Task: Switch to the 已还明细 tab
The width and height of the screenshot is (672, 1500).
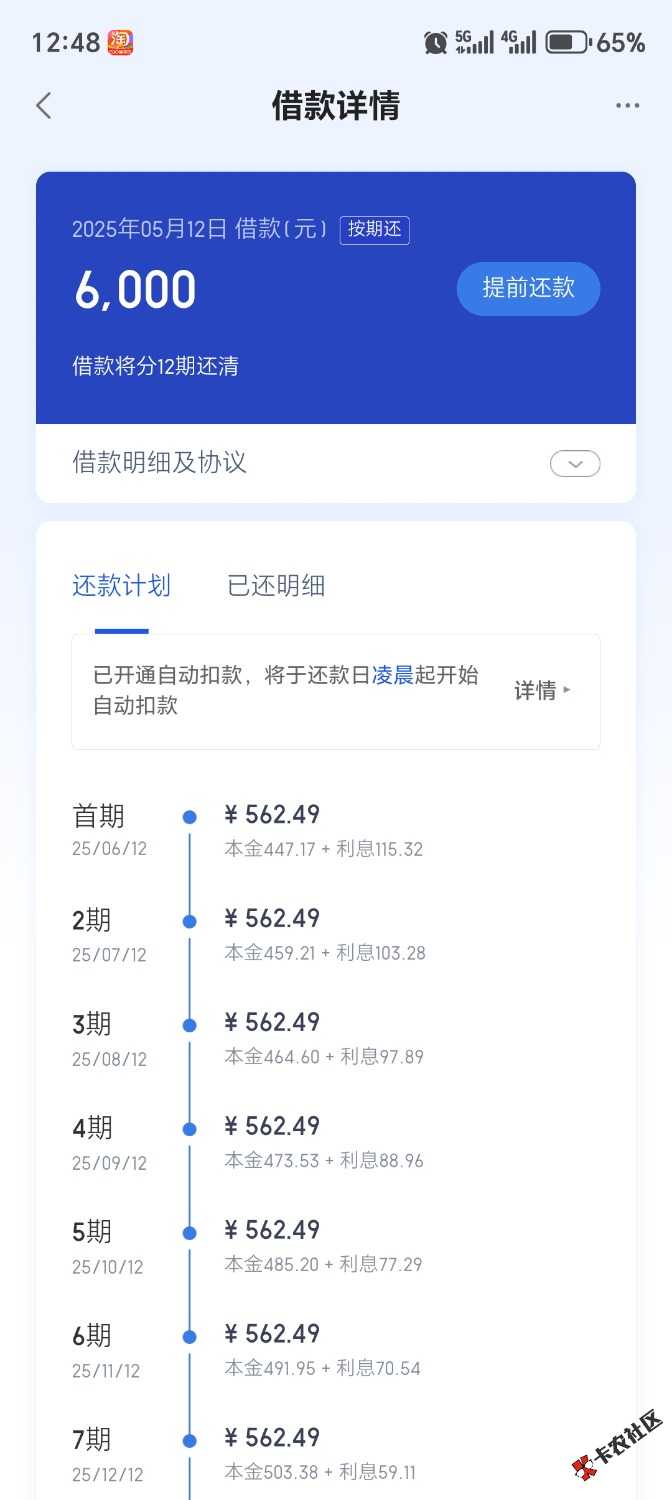Action: [x=276, y=586]
